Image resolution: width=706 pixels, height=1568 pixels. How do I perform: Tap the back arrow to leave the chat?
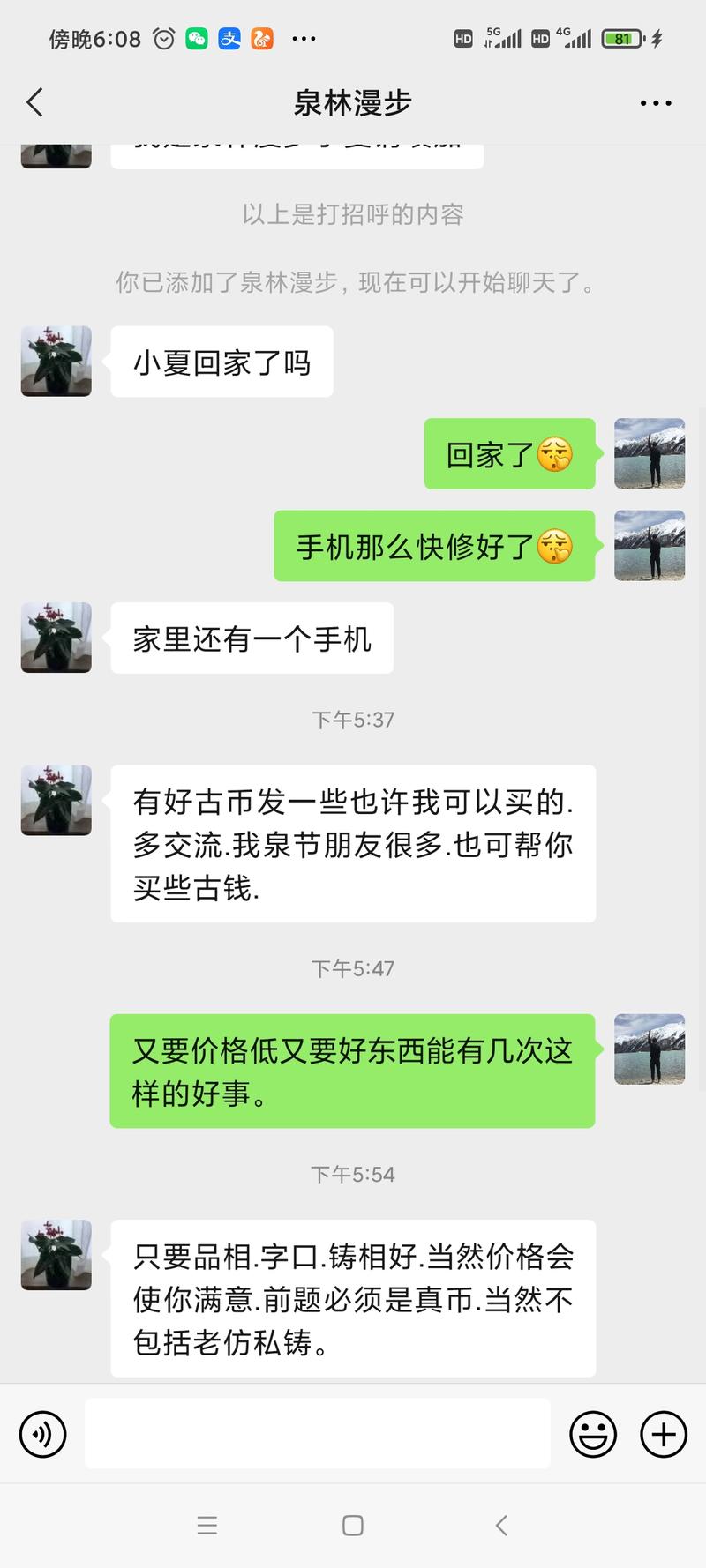(35, 102)
